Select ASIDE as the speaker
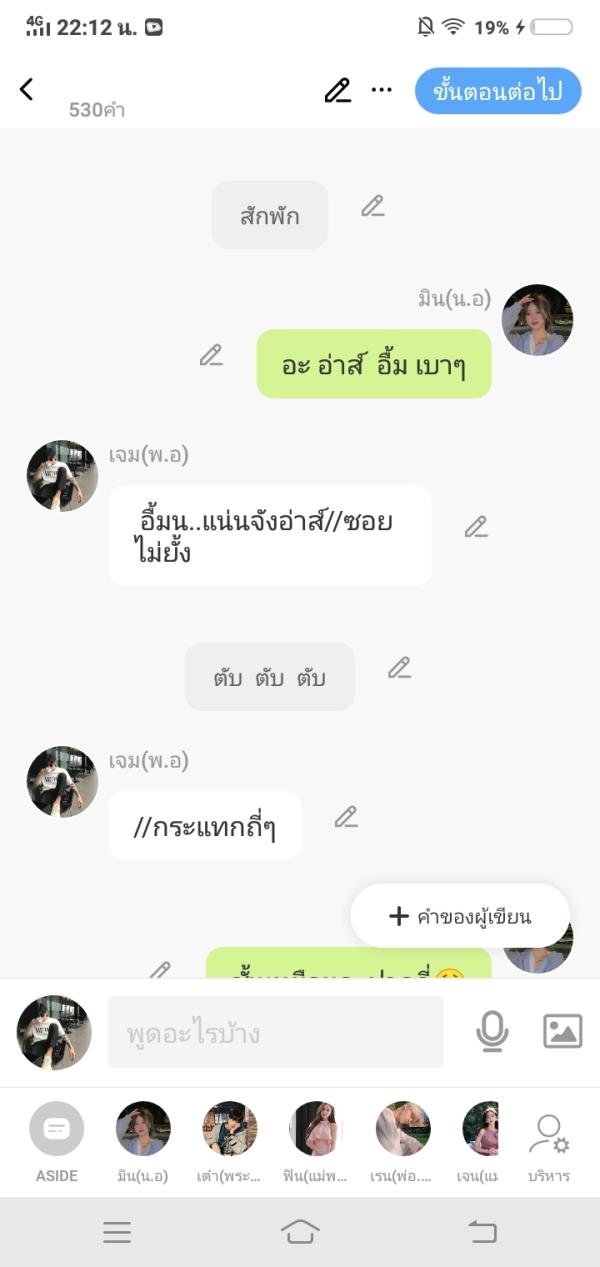 [x=57, y=1141]
